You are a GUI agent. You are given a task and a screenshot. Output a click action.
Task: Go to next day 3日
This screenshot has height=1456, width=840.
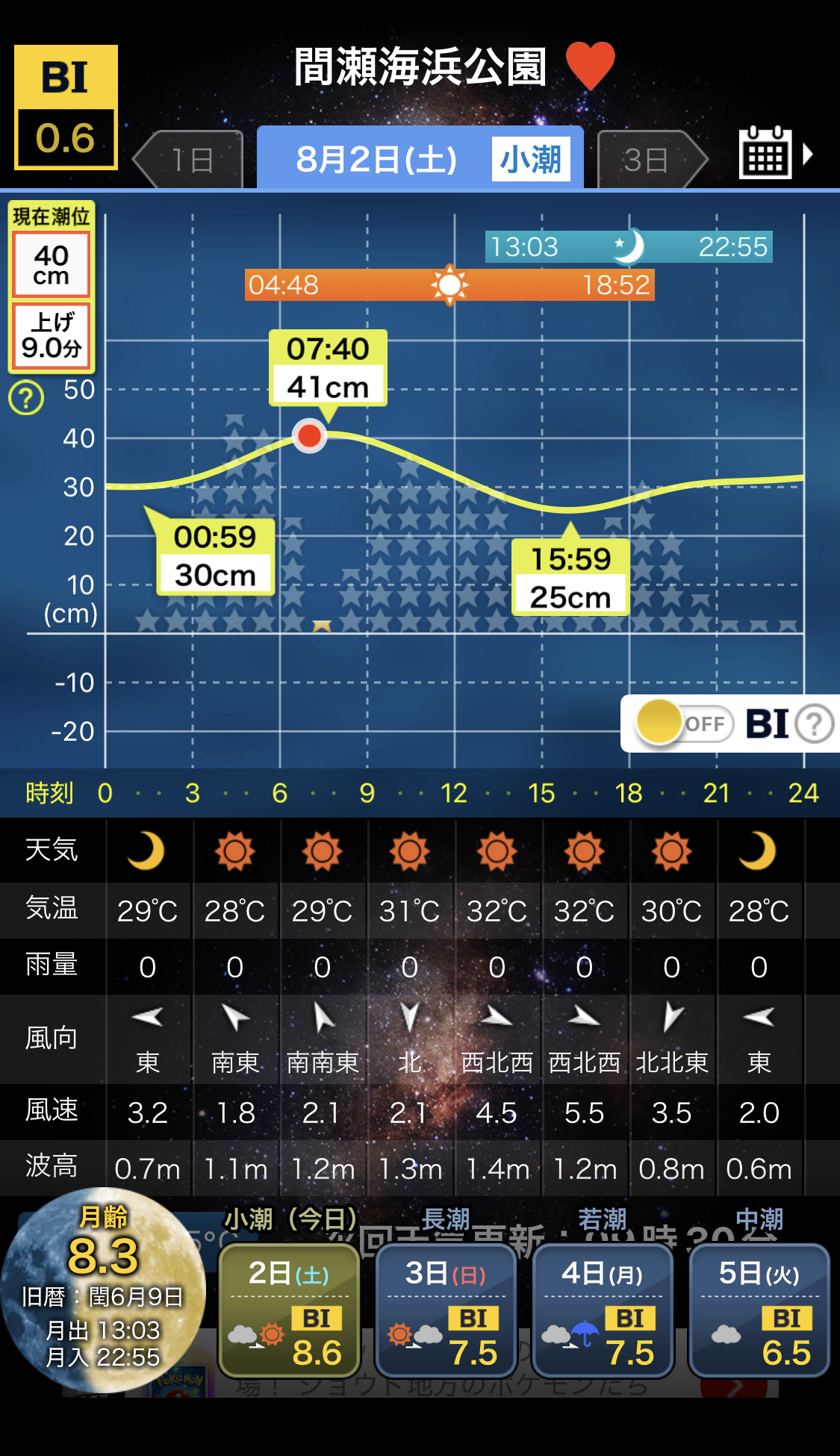click(x=650, y=160)
